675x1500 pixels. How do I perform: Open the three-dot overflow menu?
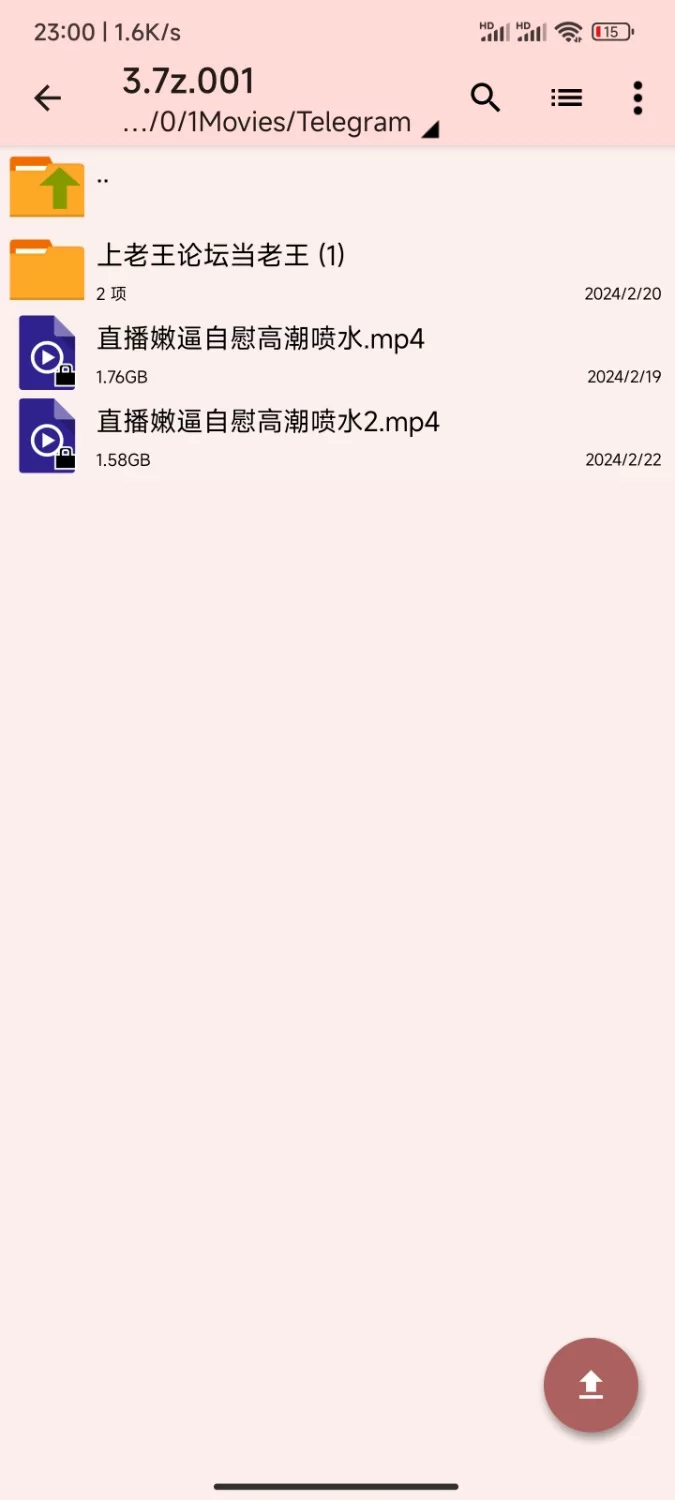click(x=638, y=98)
